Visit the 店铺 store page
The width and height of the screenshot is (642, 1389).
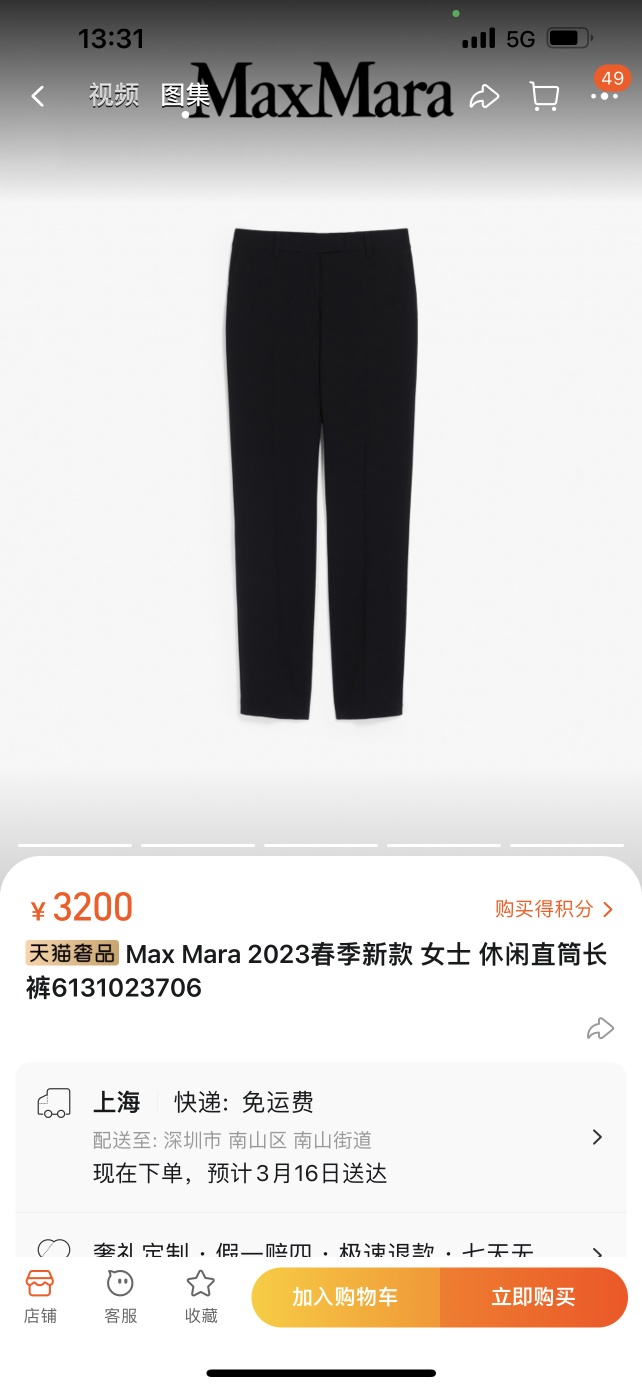(x=40, y=1296)
